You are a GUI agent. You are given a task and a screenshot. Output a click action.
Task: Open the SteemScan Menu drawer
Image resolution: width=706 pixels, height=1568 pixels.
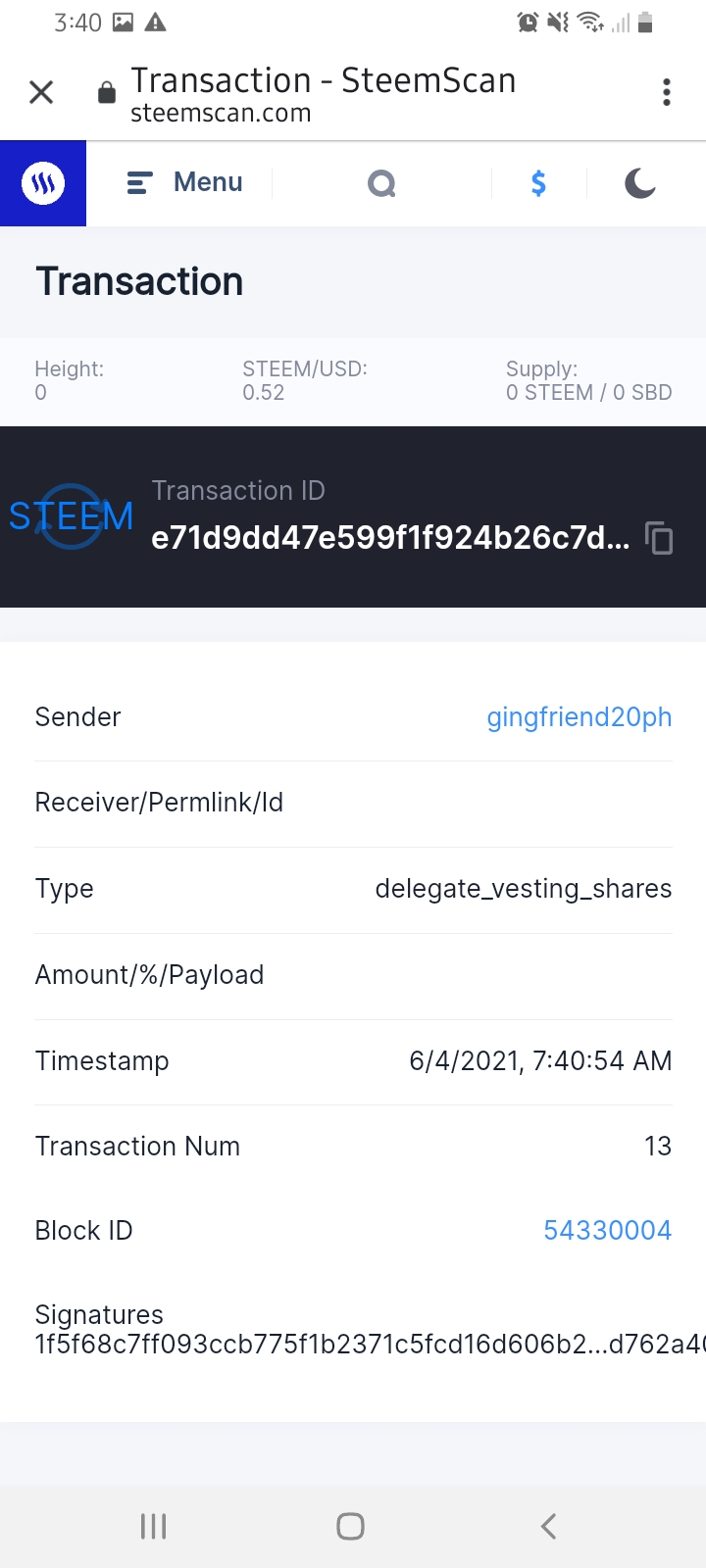(185, 183)
